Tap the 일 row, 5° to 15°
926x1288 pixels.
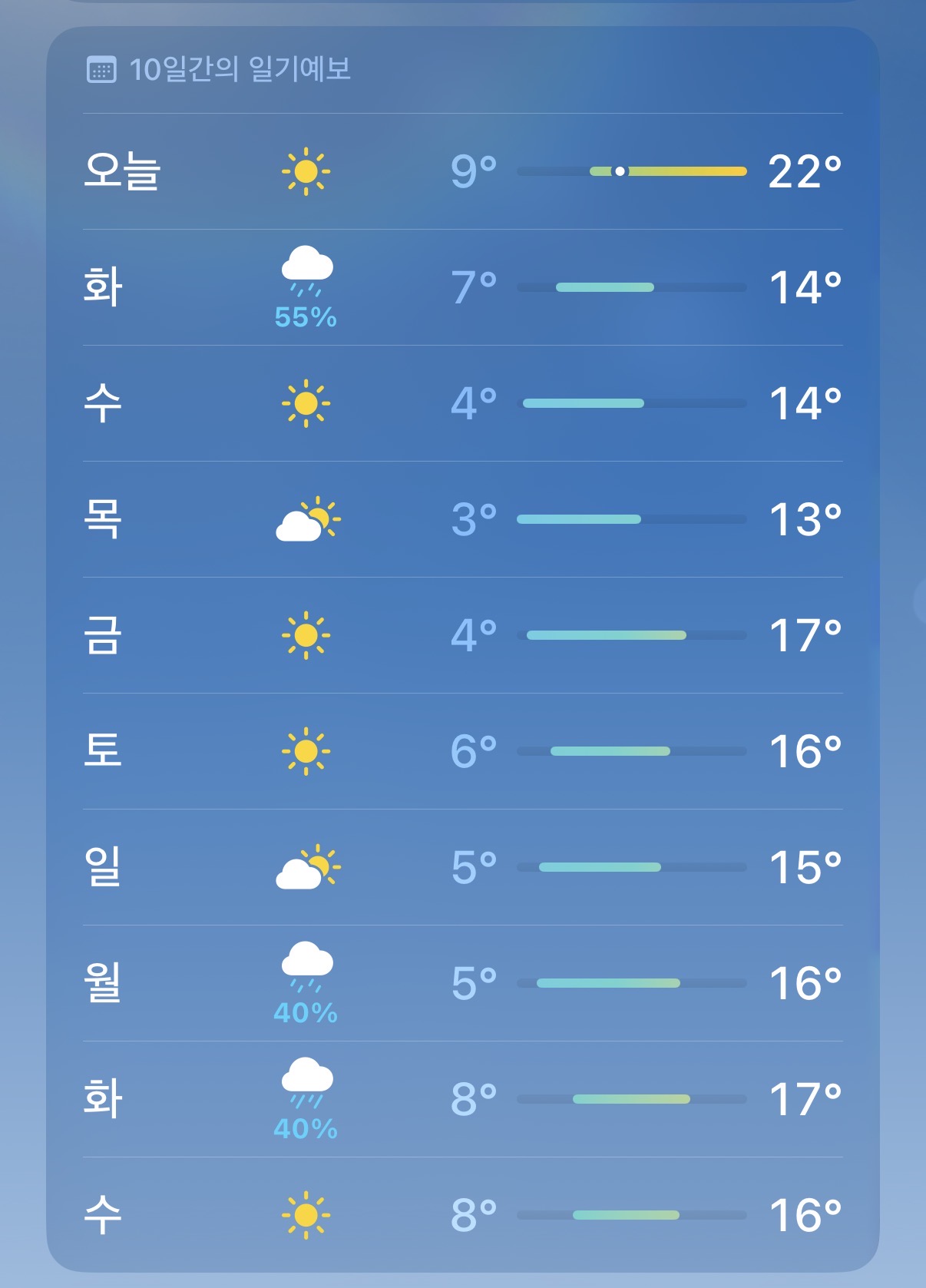click(462, 867)
